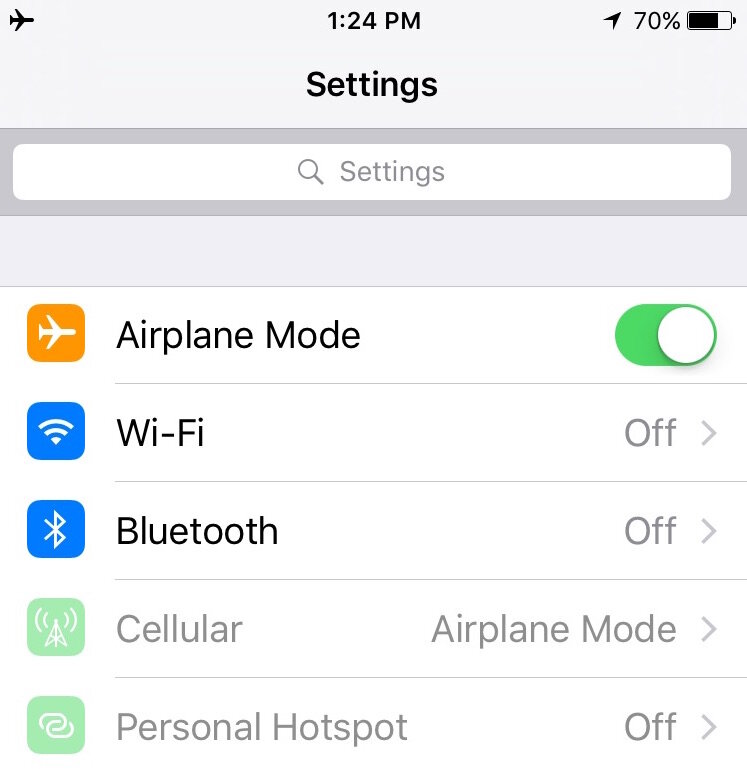Turn off the Airplane Mode switch

pos(665,335)
